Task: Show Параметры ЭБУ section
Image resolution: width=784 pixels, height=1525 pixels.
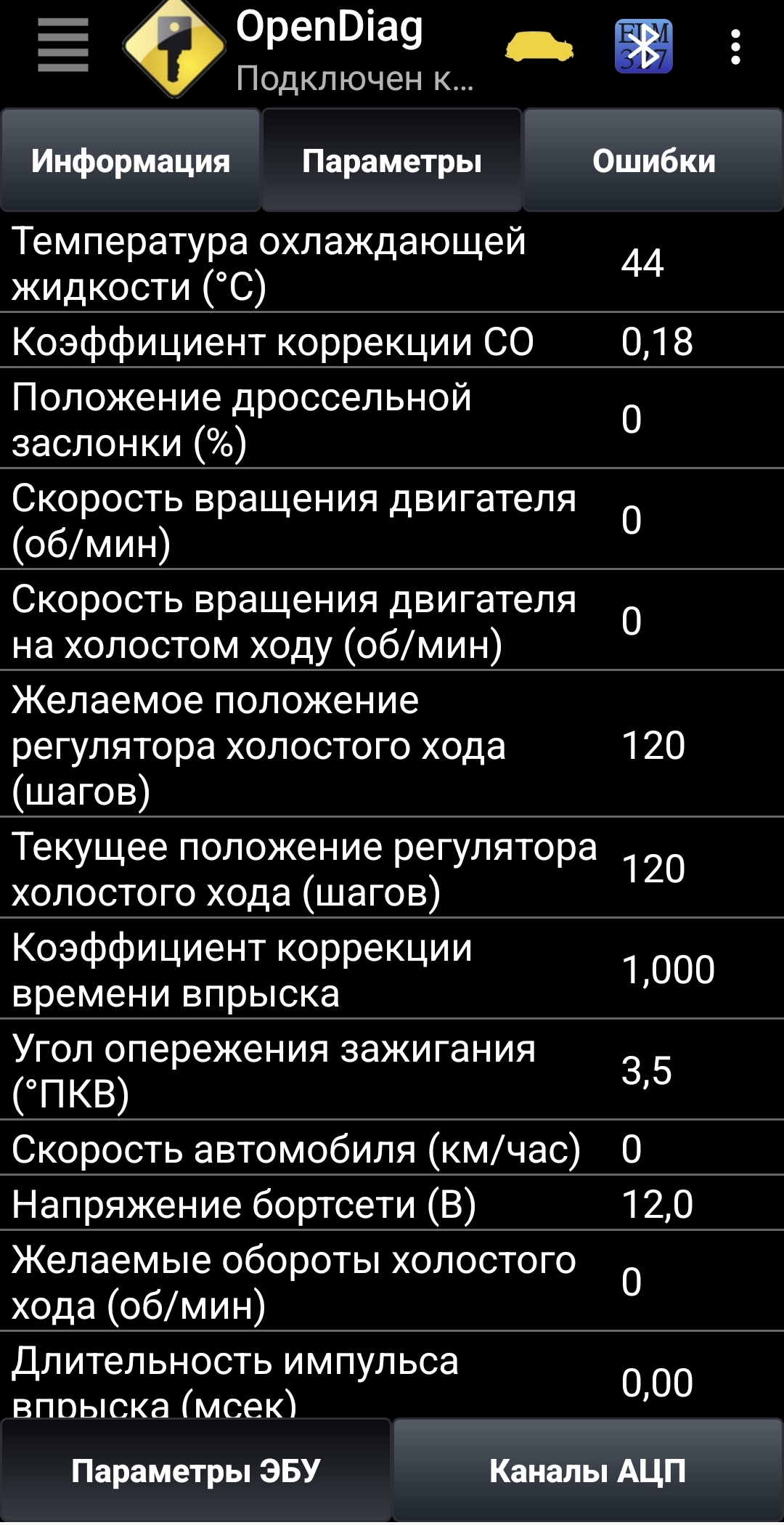Action: click(x=196, y=1471)
